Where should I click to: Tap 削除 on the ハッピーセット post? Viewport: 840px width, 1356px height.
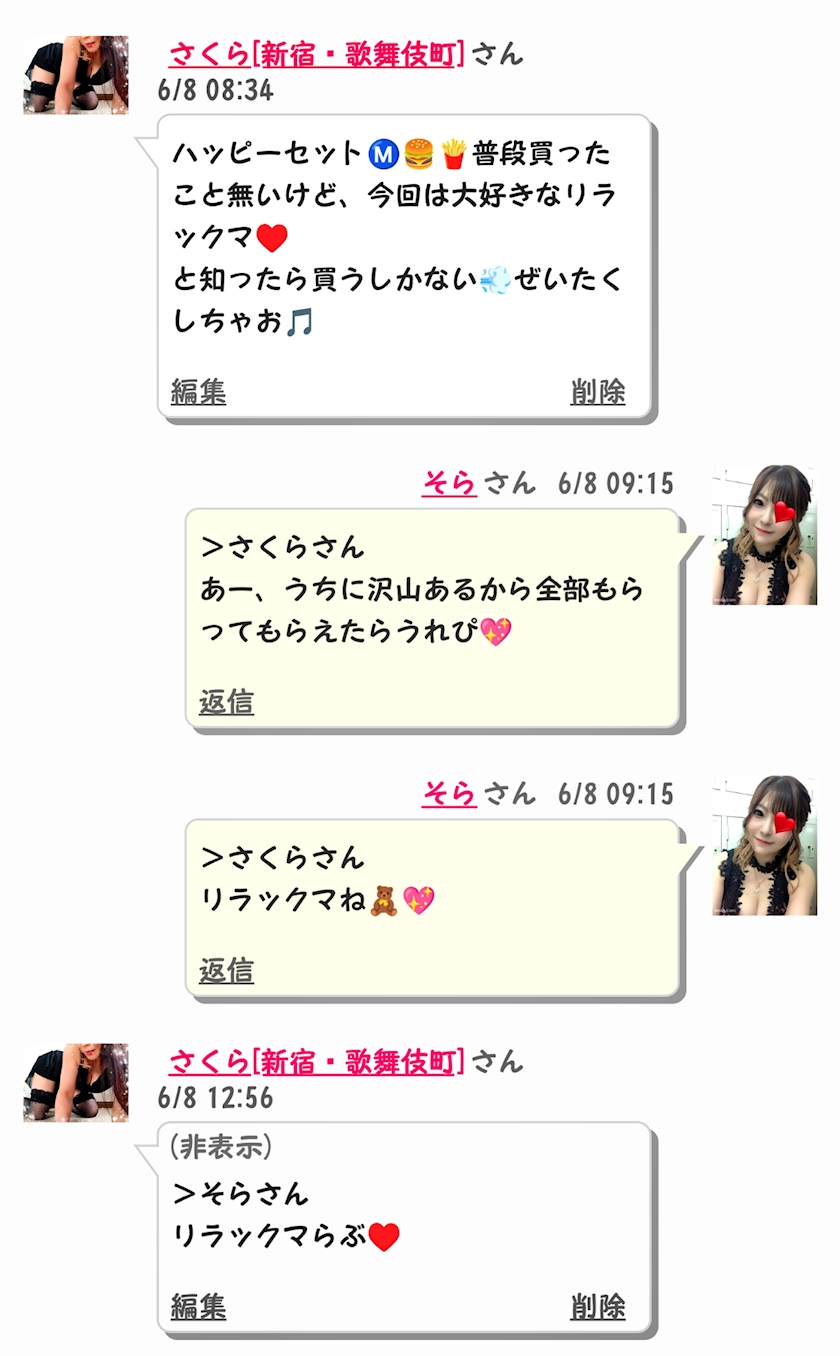pyautogui.click(x=598, y=392)
